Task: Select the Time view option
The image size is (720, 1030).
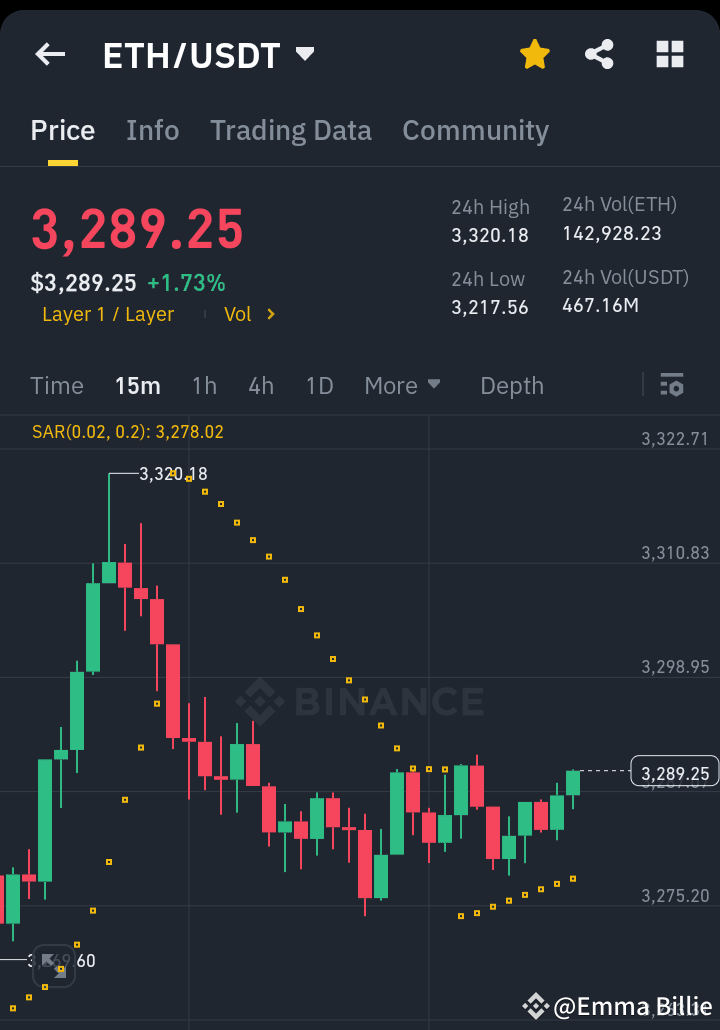Action: [x=57, y=385]
